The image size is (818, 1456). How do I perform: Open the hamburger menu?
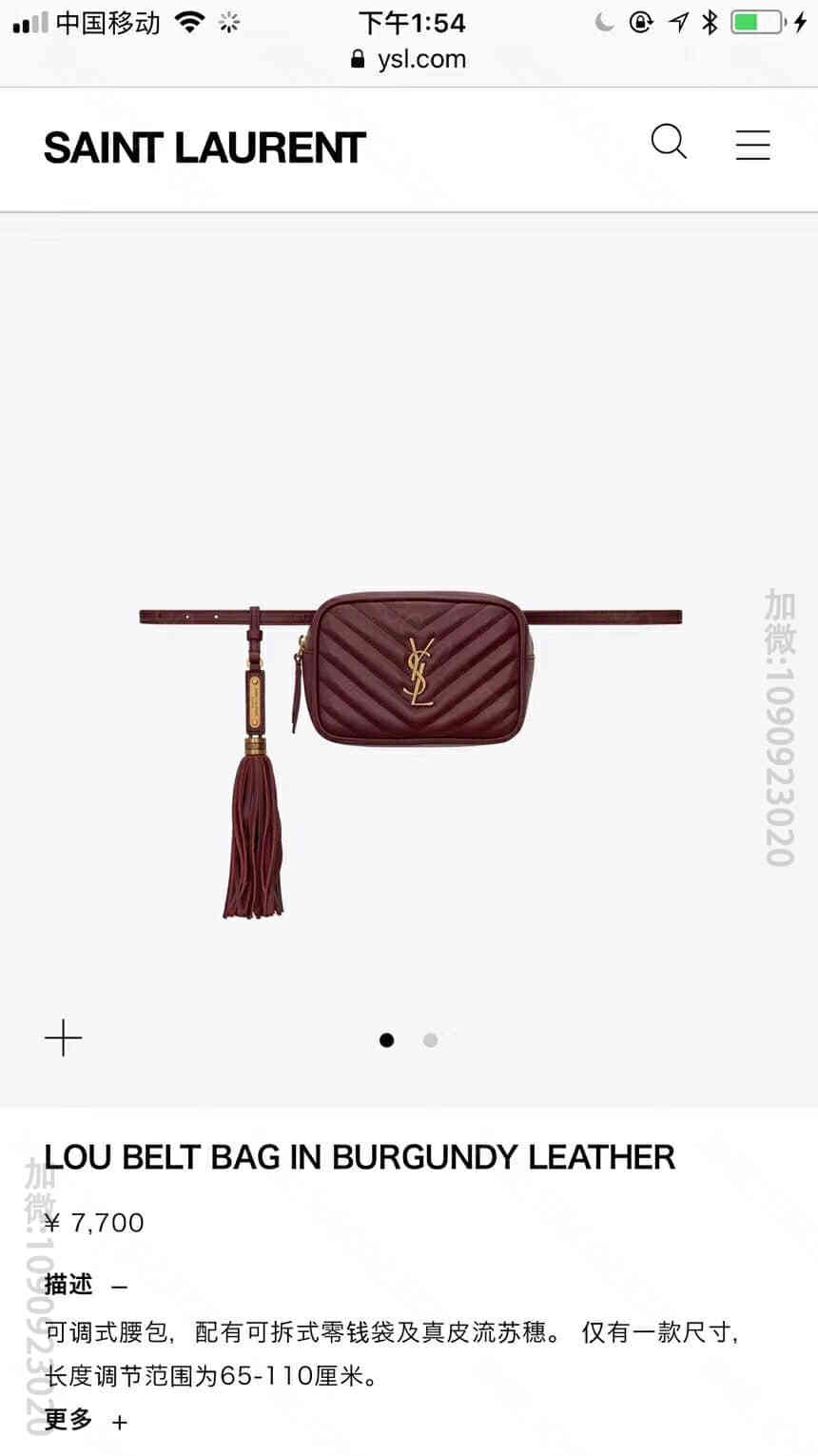pyautogui.click(x=752, y=145)
